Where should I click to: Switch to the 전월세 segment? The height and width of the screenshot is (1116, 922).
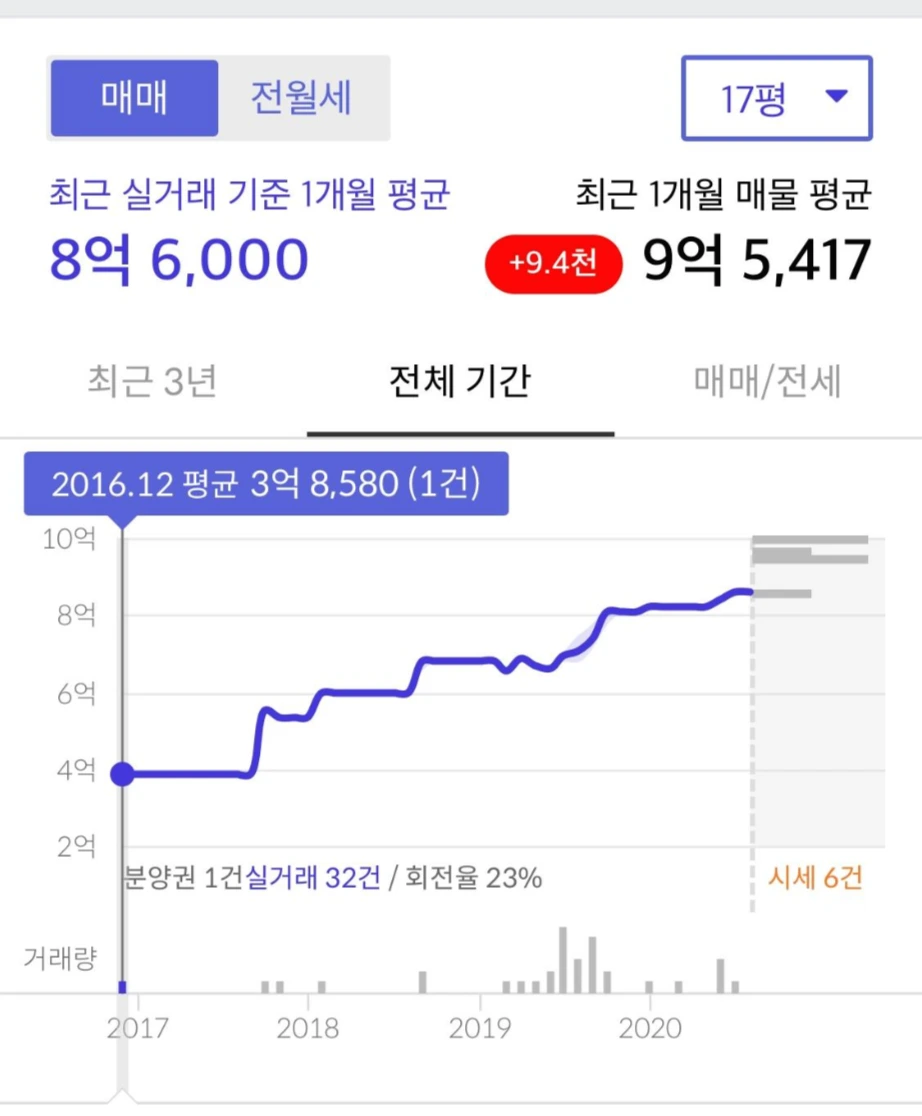302,98
